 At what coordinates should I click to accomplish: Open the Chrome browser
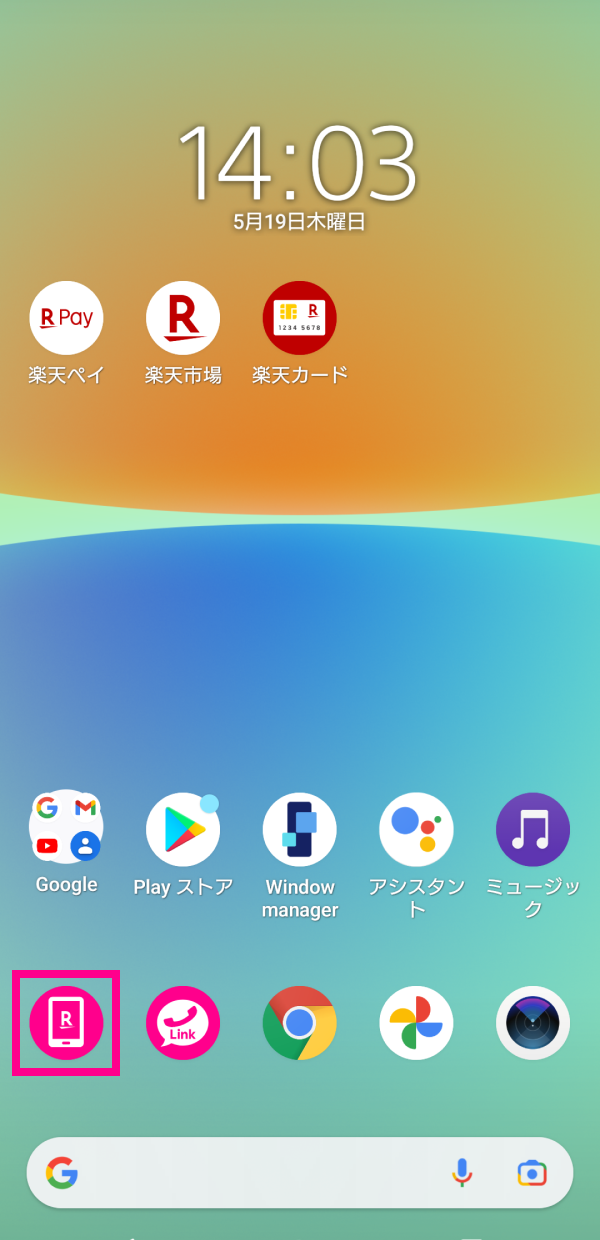point(300,1023)
